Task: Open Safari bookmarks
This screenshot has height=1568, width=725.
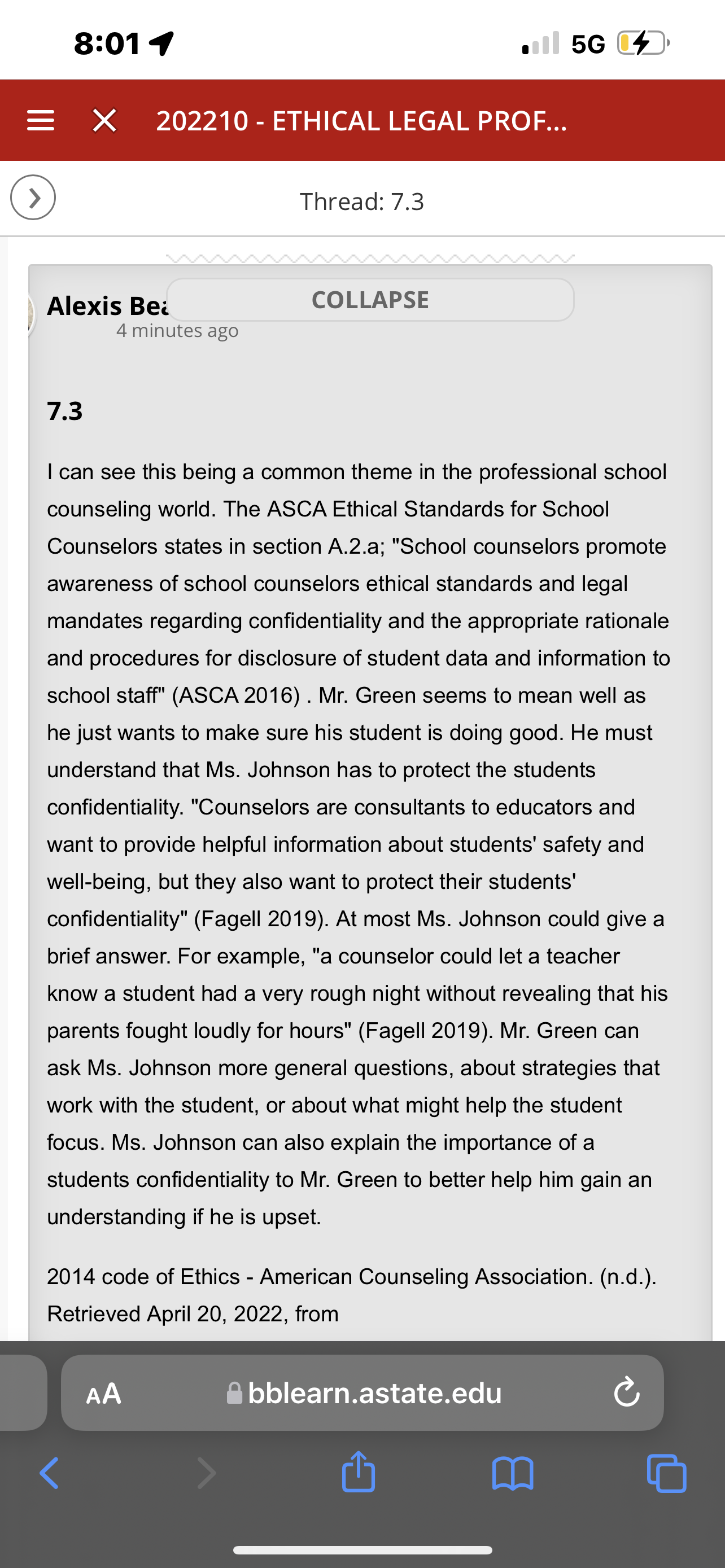Action: click(513, 1473)
